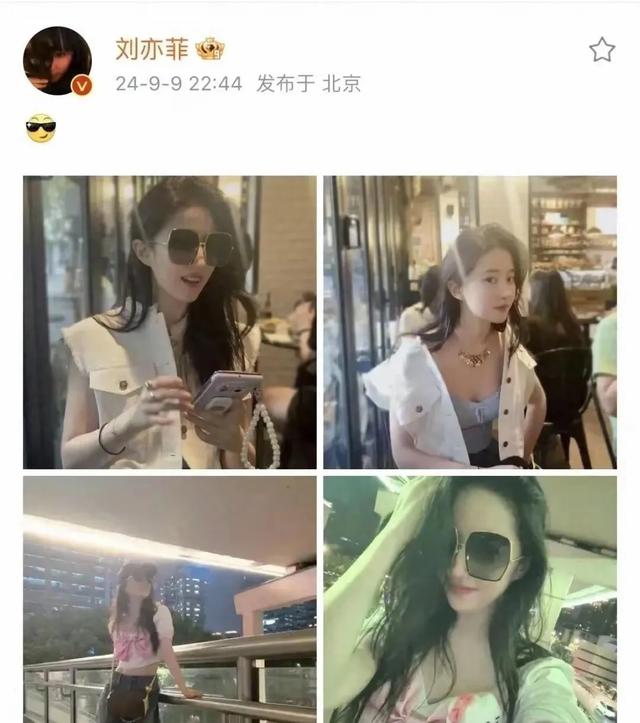Open the photo of the woman holding a phone
This screenshot has height=723, width=640.
(169, 322)
